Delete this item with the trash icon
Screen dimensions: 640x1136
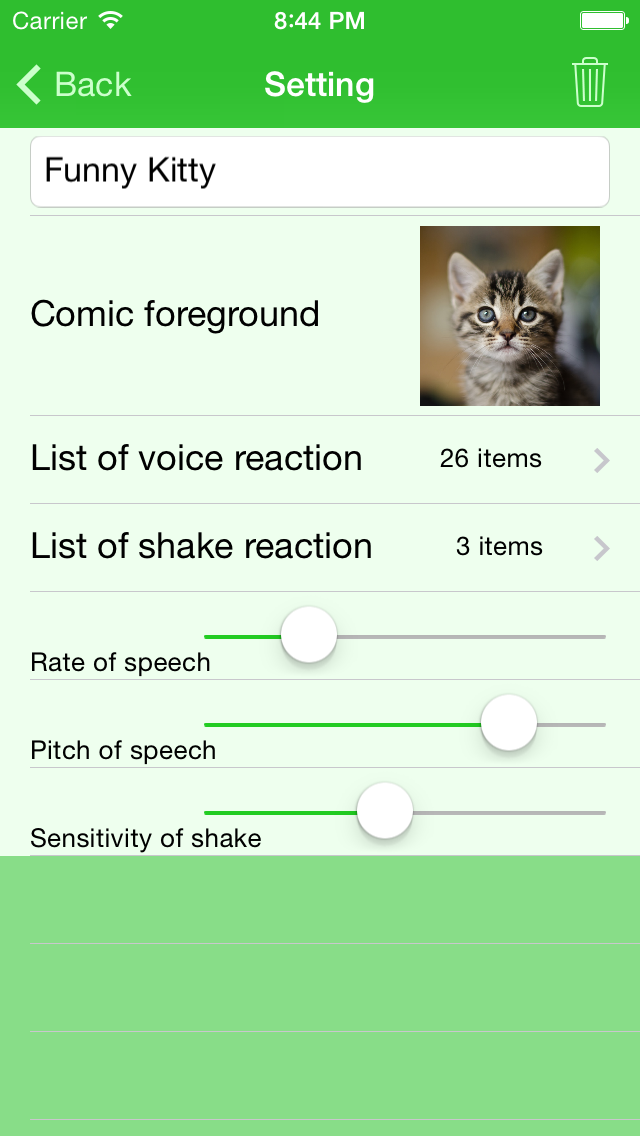589,83
